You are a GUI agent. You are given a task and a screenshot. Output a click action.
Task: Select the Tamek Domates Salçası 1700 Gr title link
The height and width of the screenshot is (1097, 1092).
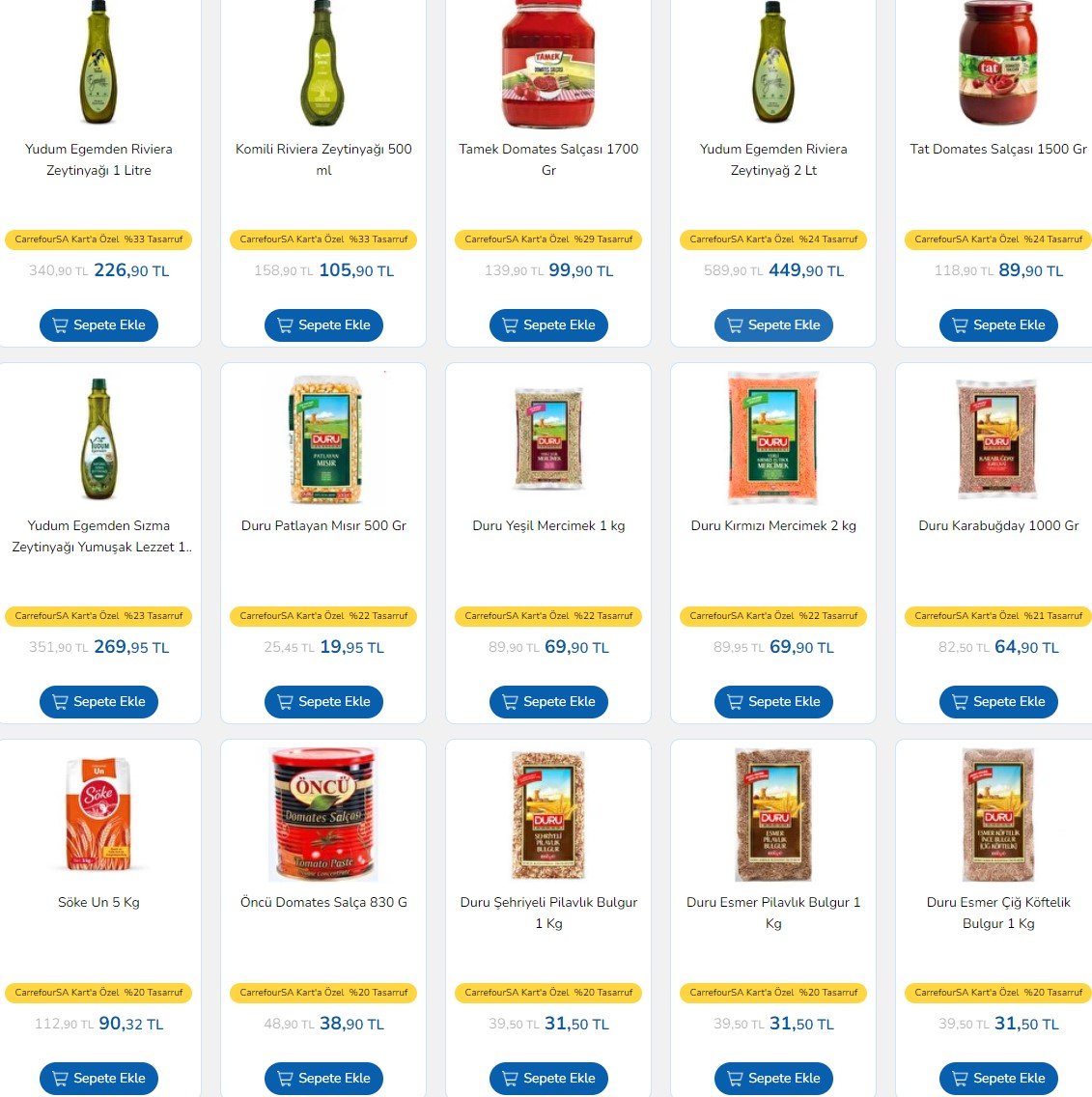coord(548,159)
